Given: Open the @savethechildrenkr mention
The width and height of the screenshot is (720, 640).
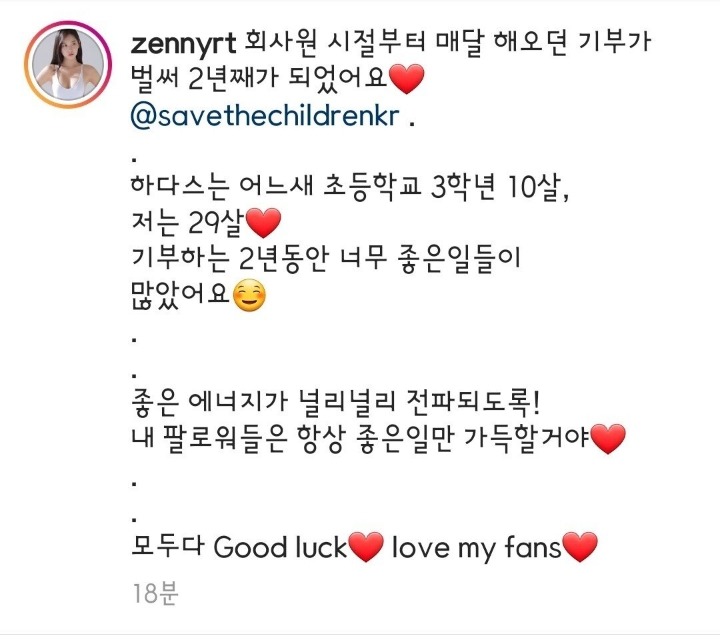Looking at the screenshot, I should pyautogui.click(x=266, y=114).
